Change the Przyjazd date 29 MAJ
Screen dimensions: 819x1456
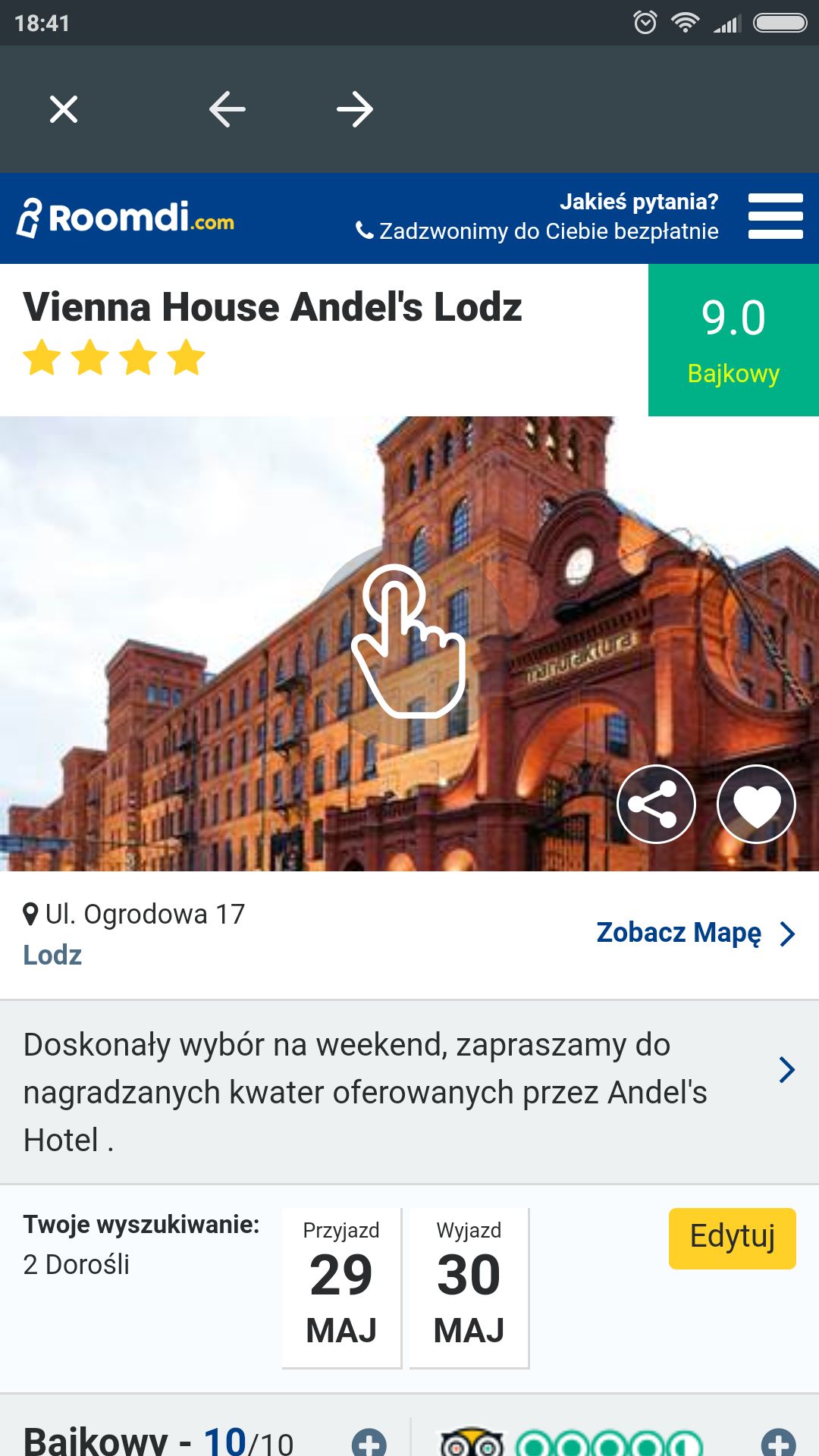[341, 1288]
